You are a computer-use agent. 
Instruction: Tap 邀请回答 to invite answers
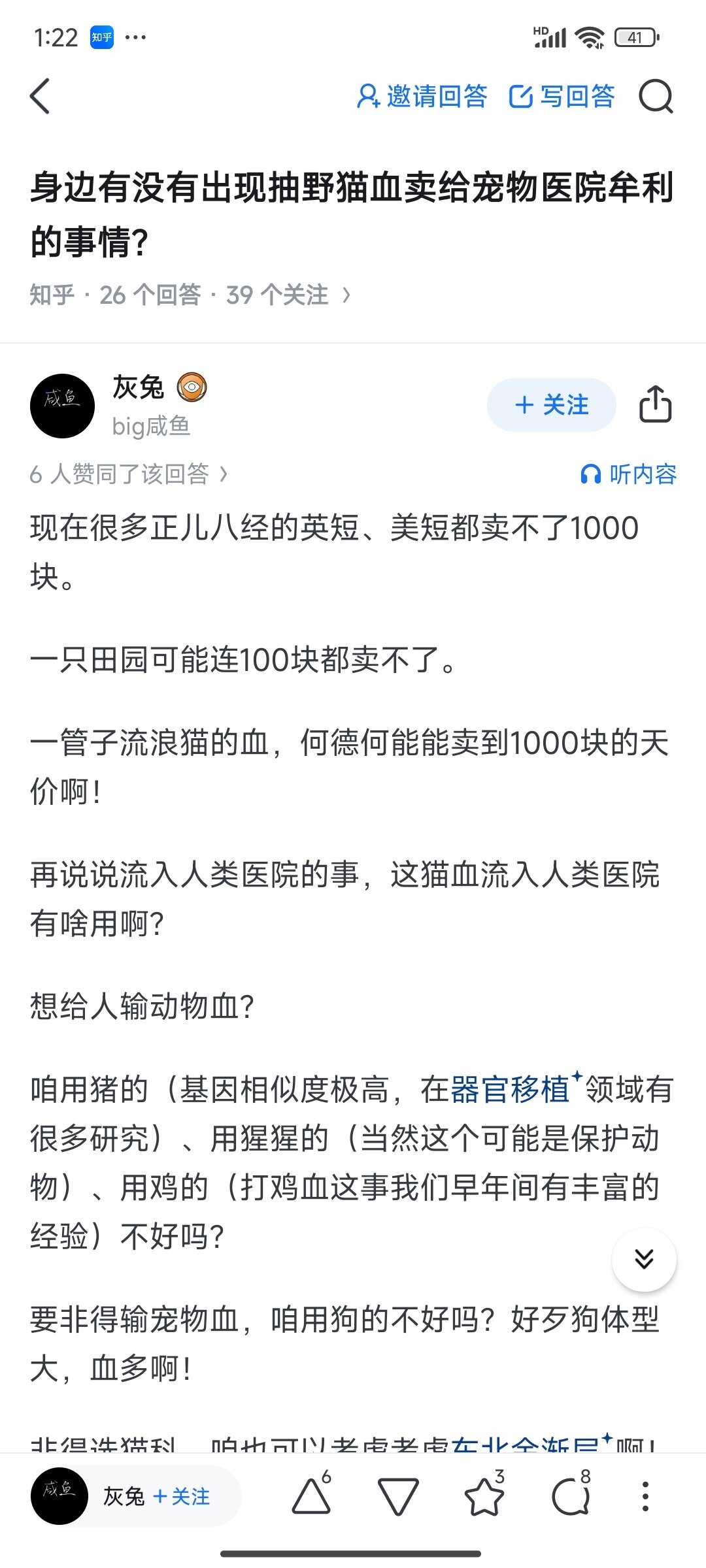pos(422,97)
